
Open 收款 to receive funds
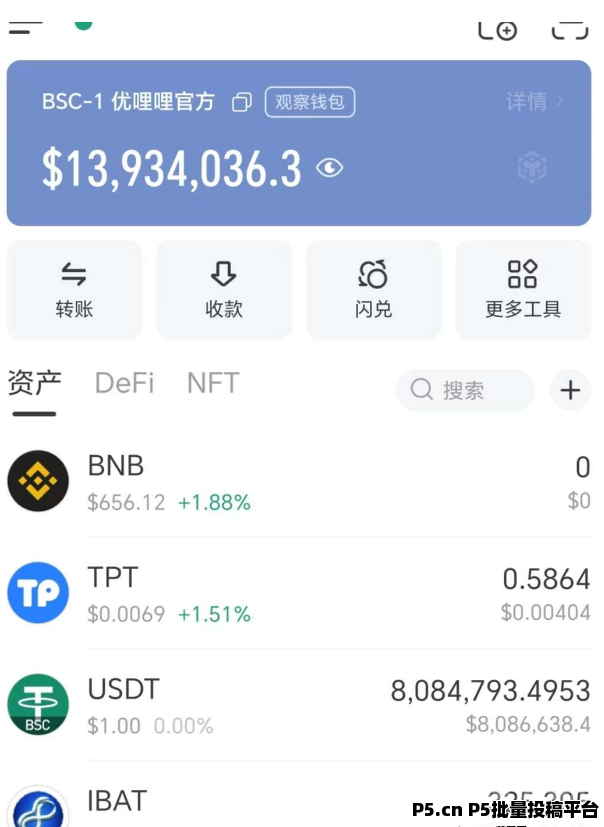coord(224,290)
